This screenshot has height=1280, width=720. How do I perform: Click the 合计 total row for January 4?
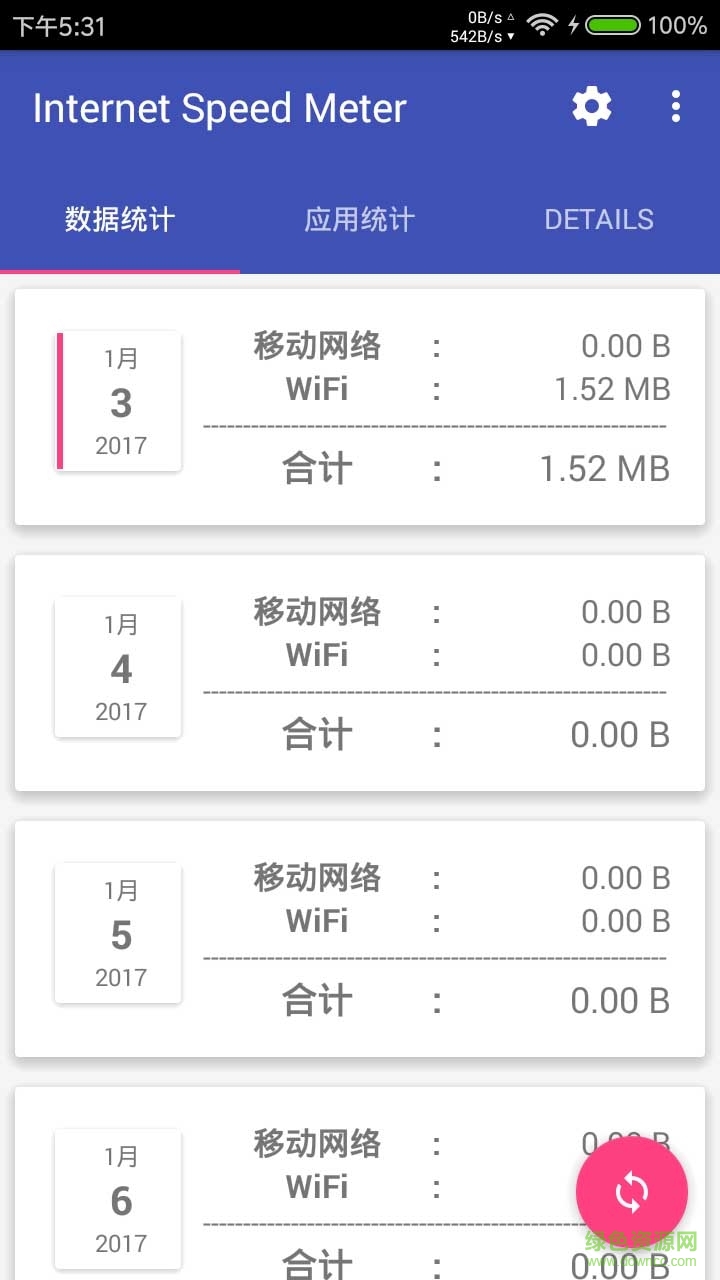(317, 733)
